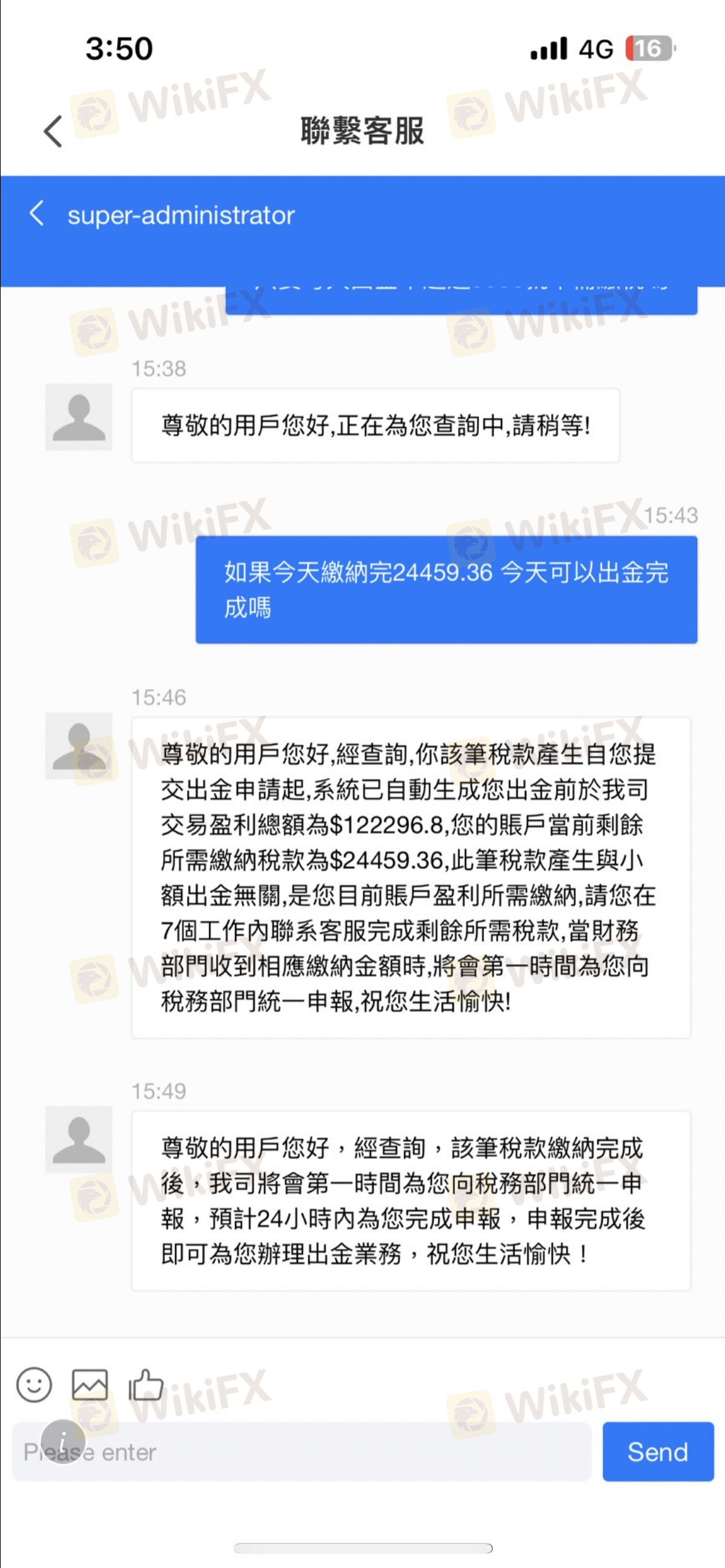The image size is (725, 1568).
Task: Go back from the 聯繫客服 page
Action: [x=53, y=131]
